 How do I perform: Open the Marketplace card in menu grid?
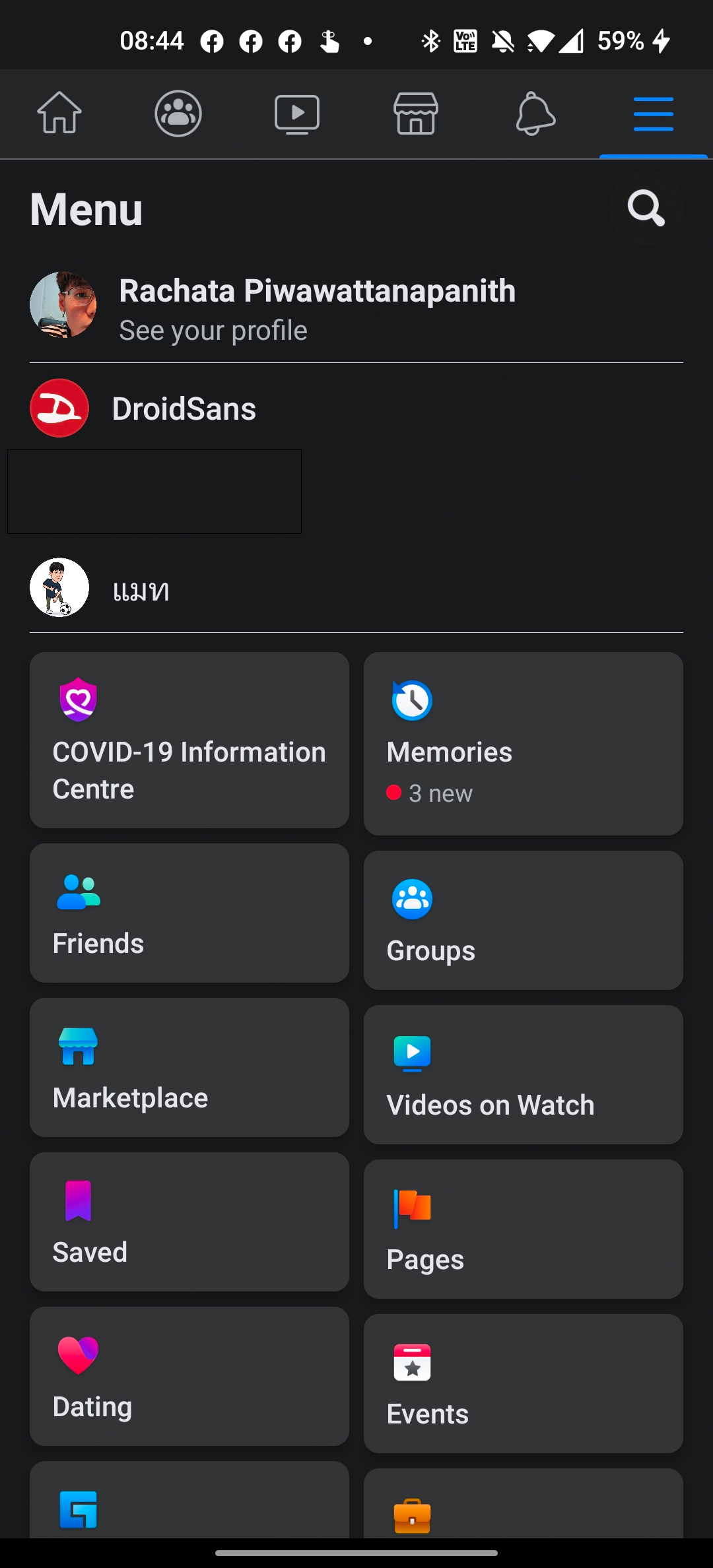click(189, 1067)
